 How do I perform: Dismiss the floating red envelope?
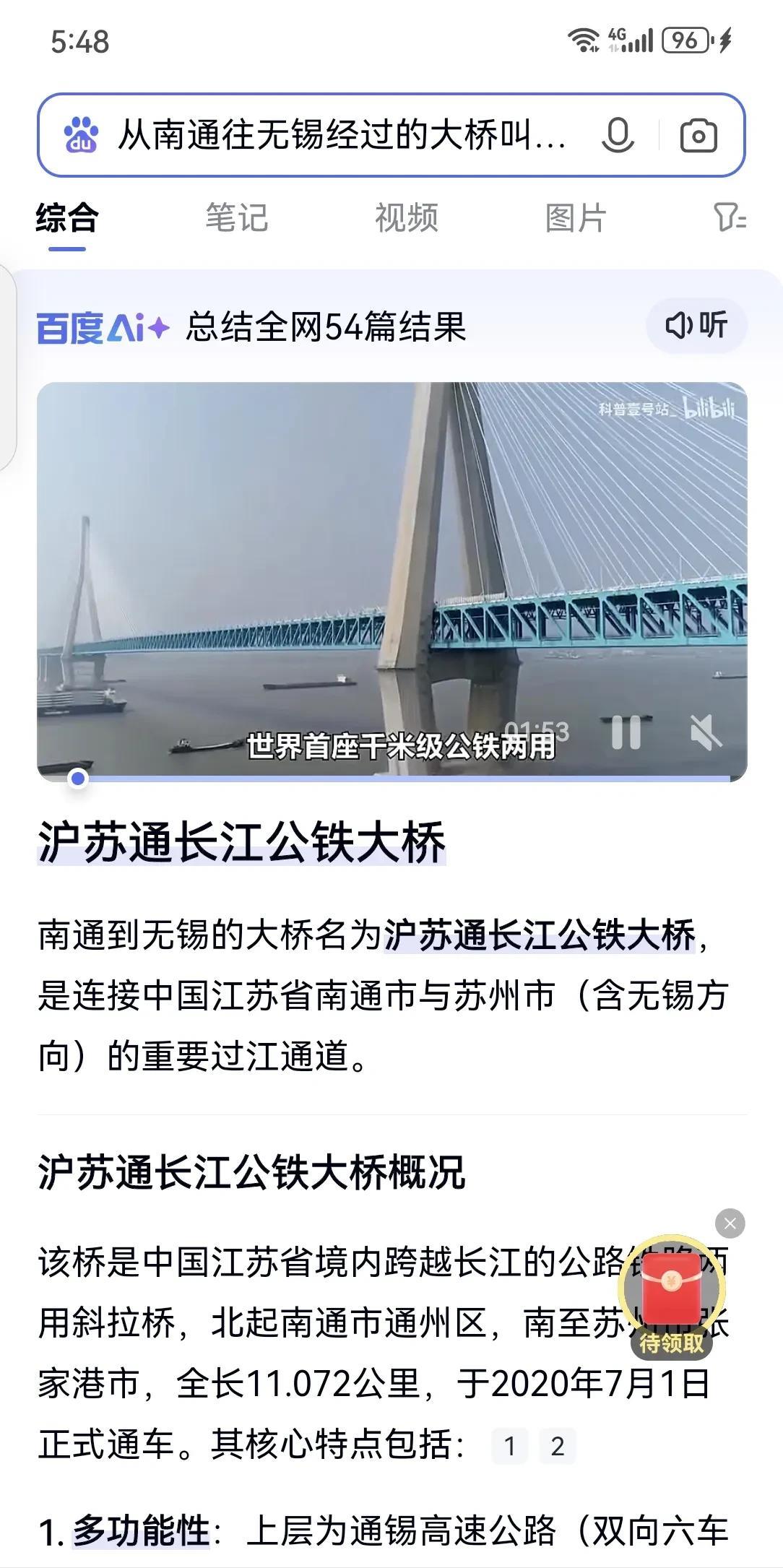730,1223
